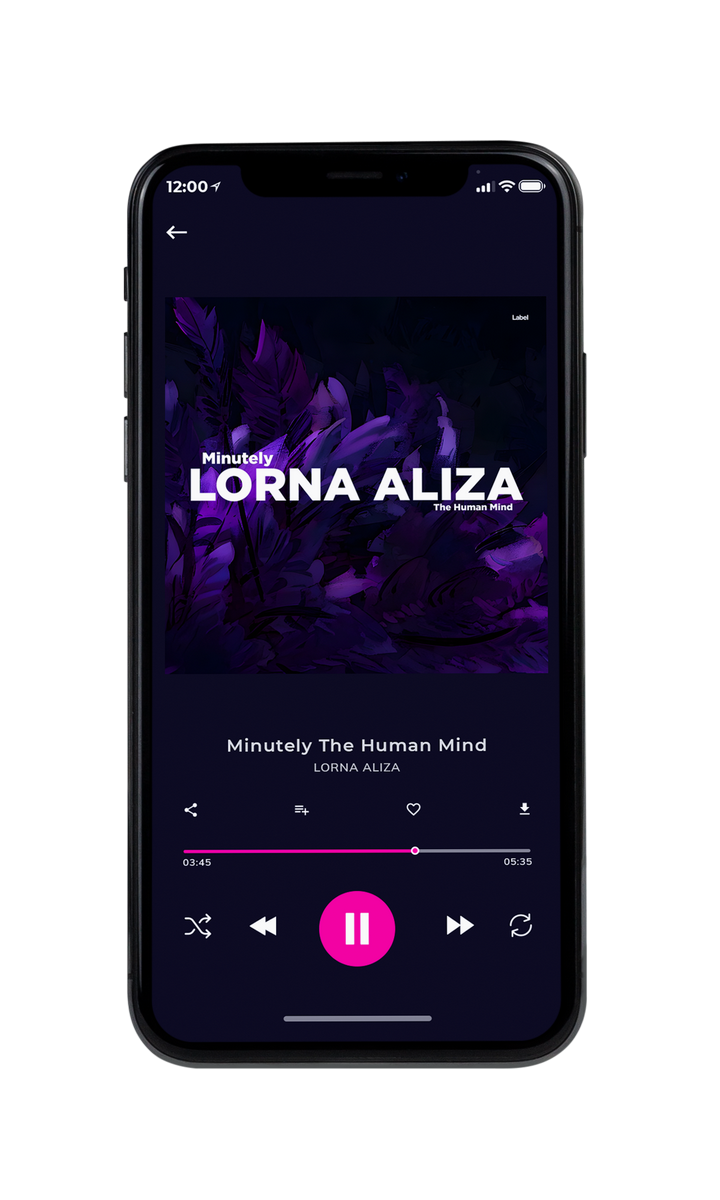Image resolution: width=720 pixels, height=1200 pixels.
Task: Tap the pink playback progress bar
Action: (357, 851)
